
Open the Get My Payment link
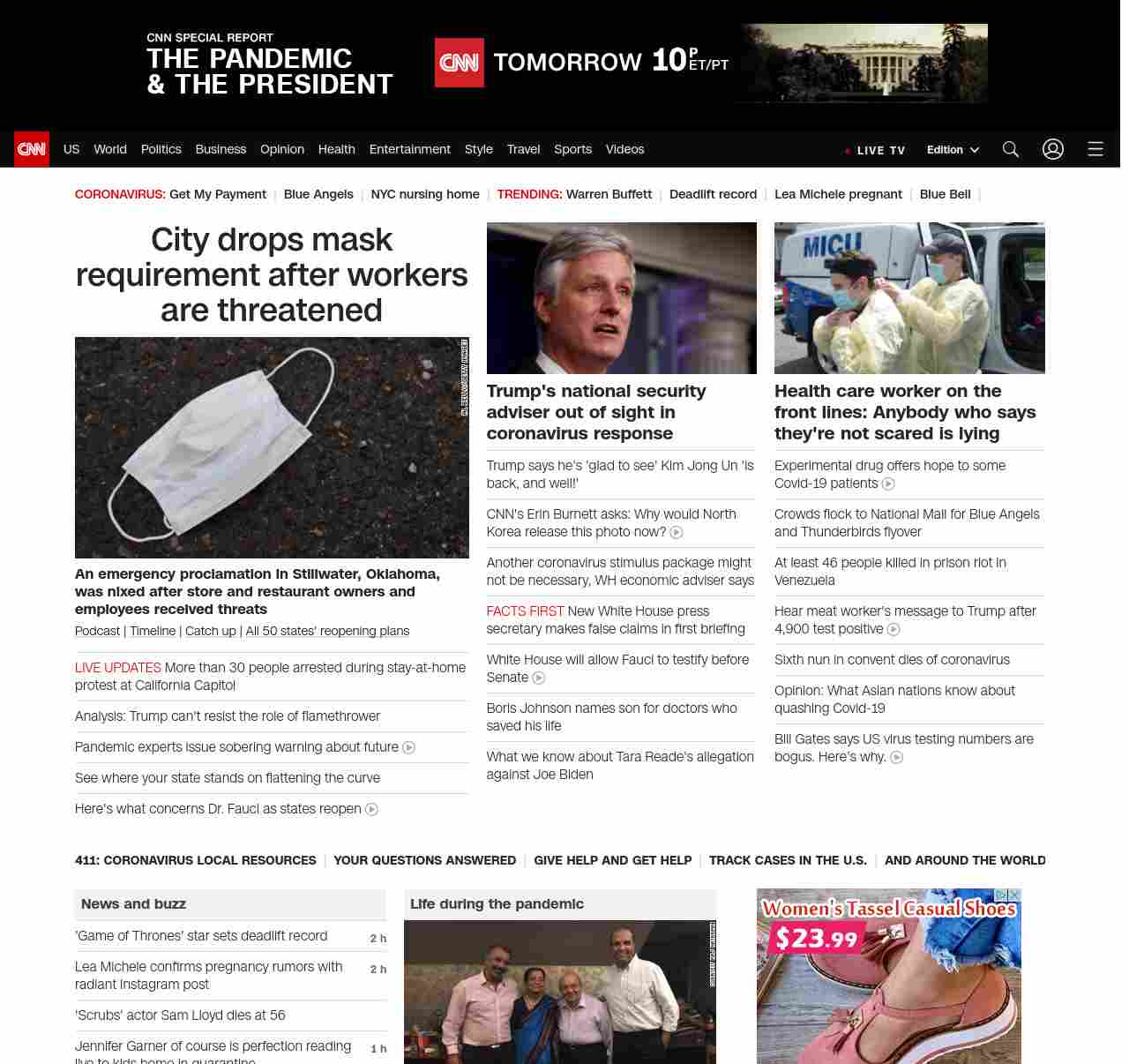pos(217,194)
